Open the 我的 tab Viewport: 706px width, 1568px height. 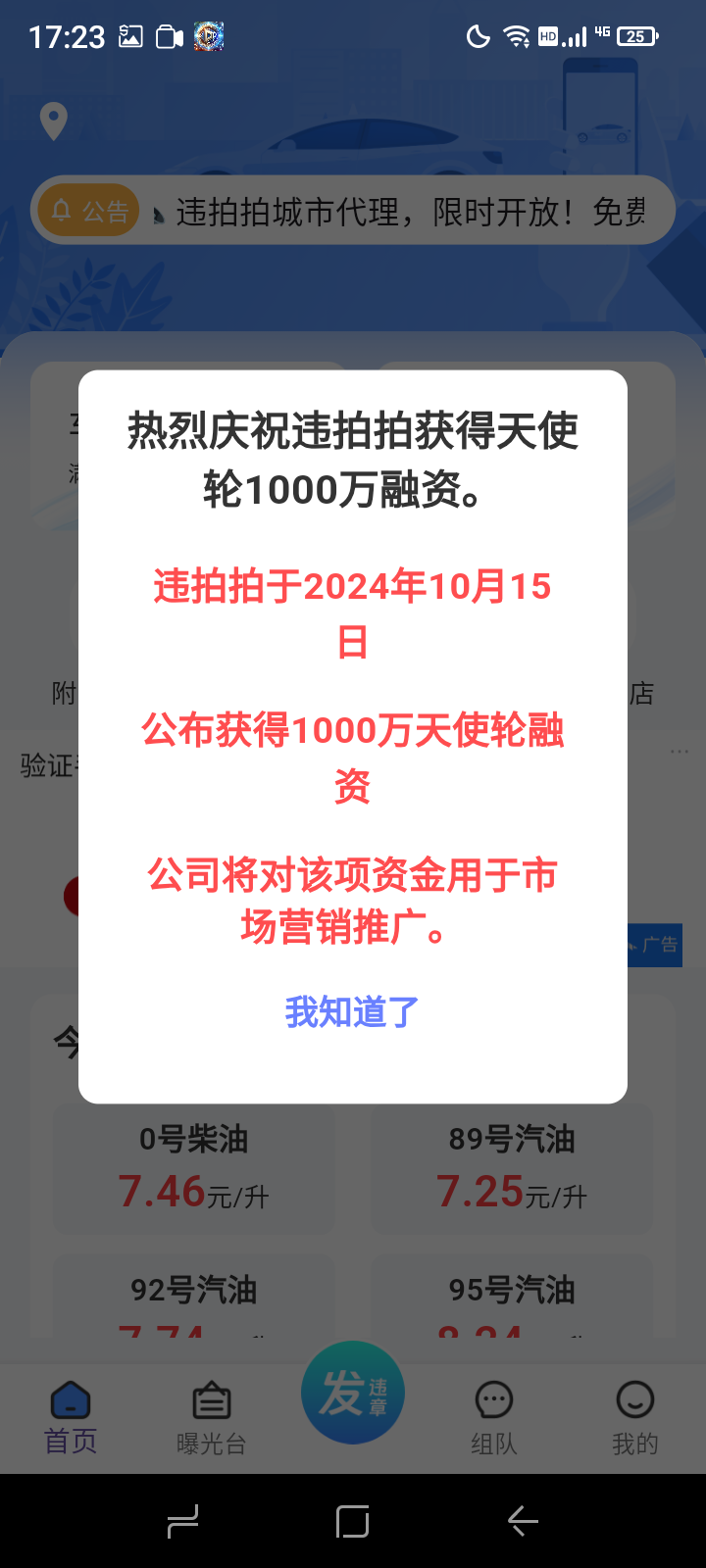tap(634, 1417)
